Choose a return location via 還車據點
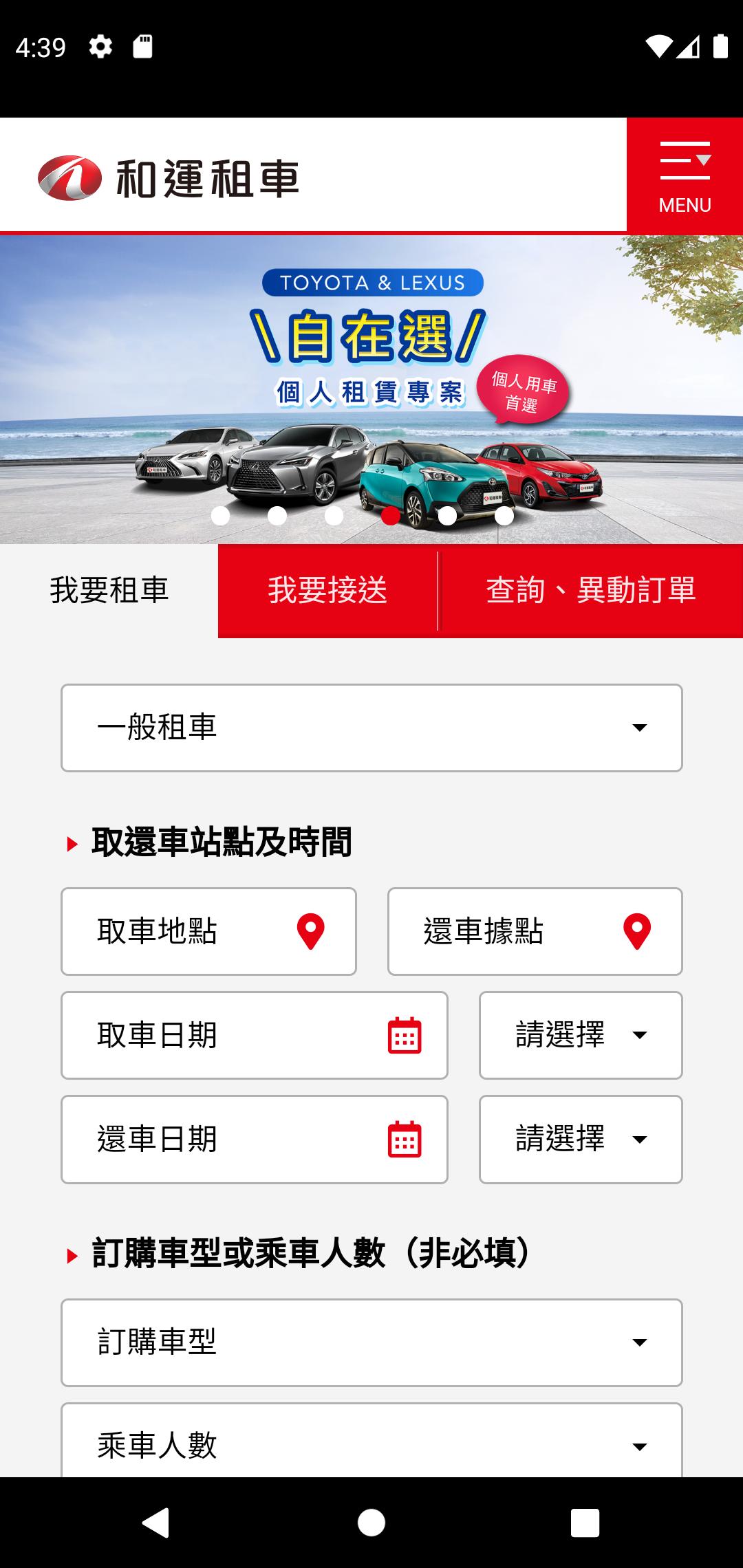This screenshot has width=743, height=1568. point(535,931)
